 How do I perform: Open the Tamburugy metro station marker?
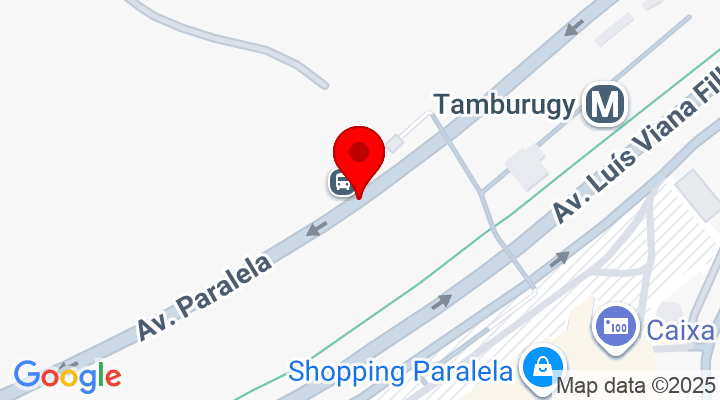605,103
